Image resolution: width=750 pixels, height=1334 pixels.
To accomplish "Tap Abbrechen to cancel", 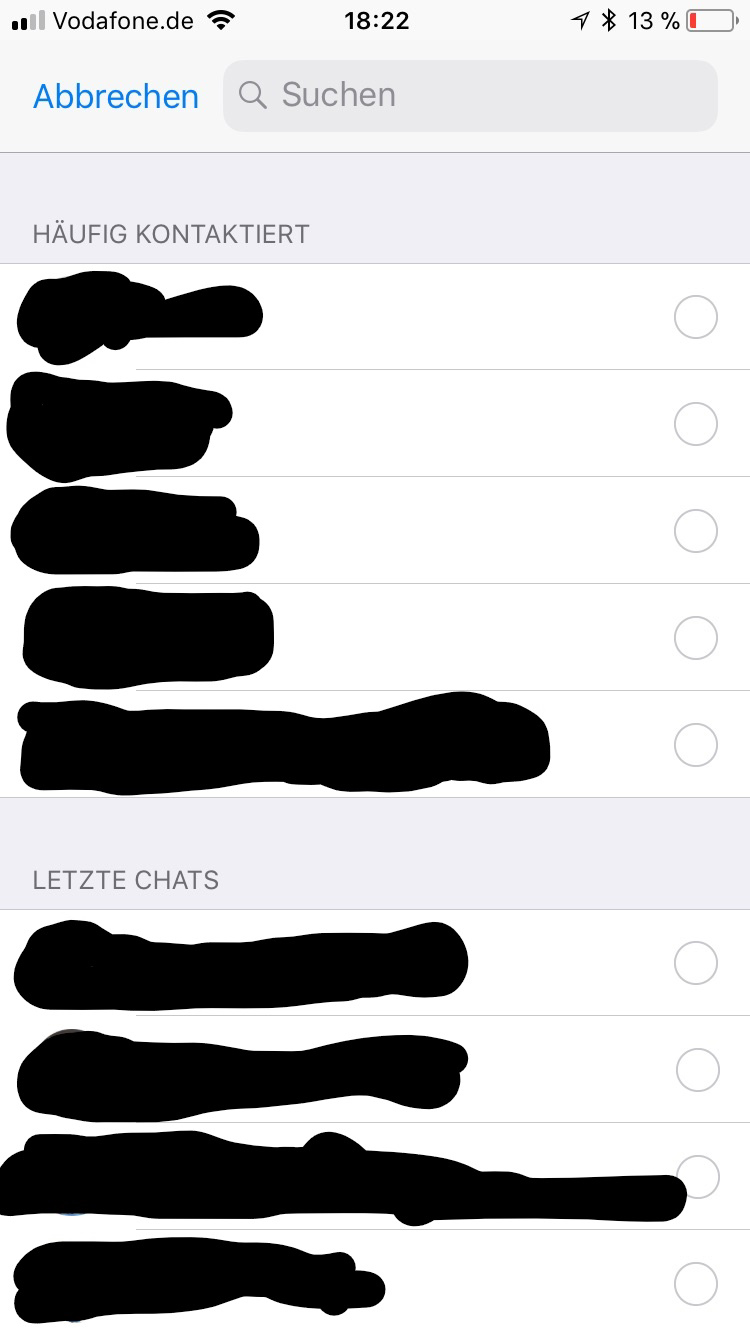I will point(116,96).
